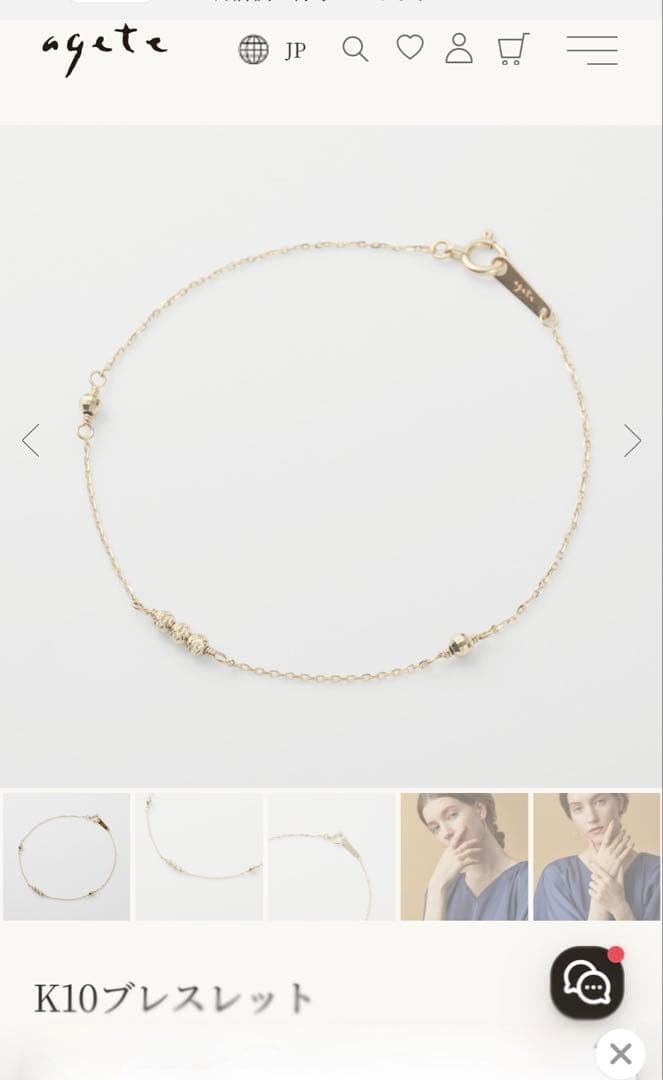Viewport: 663px width, 1080px height.
Task: Select the second thumbnail showing the chain close-up
Action: (199, 856)
